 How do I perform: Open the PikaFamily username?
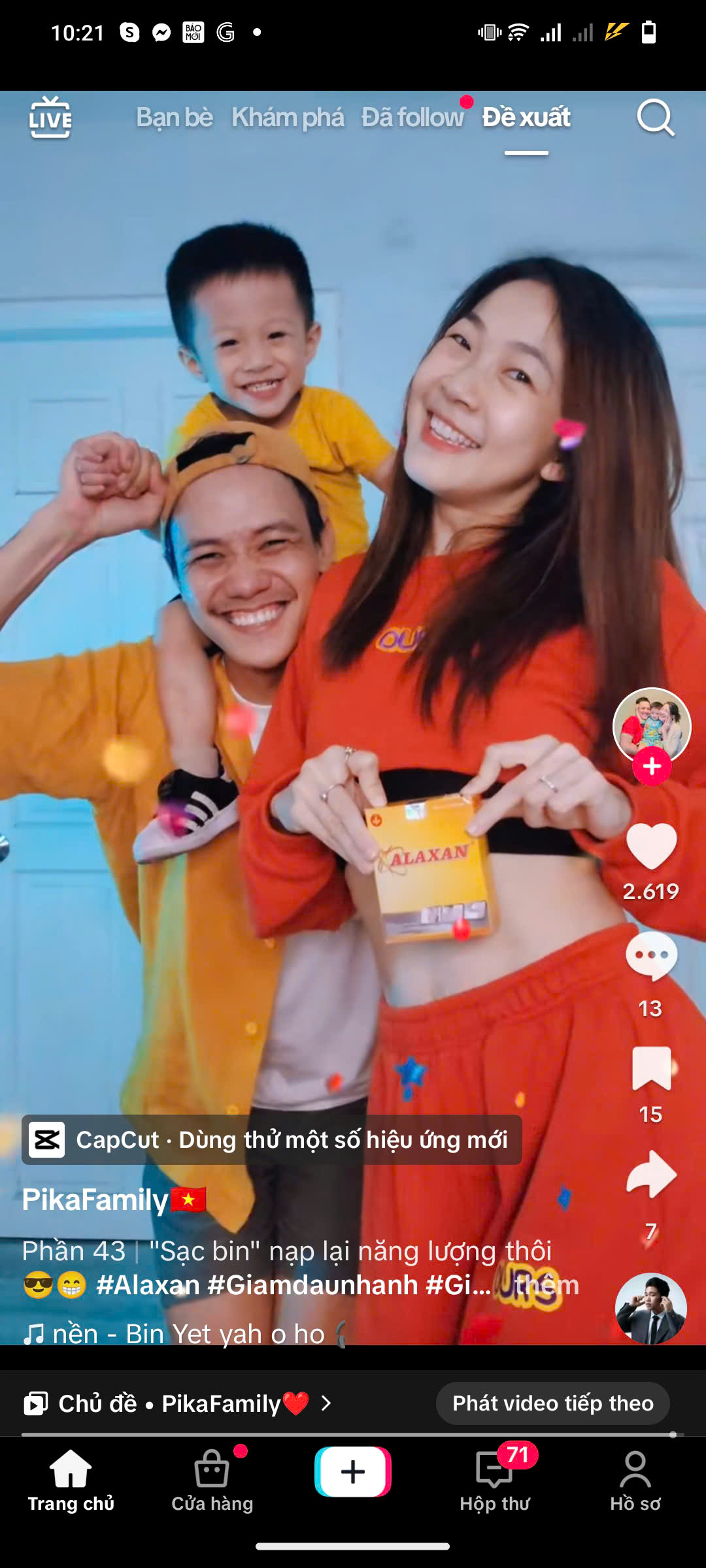[95, 1200]
